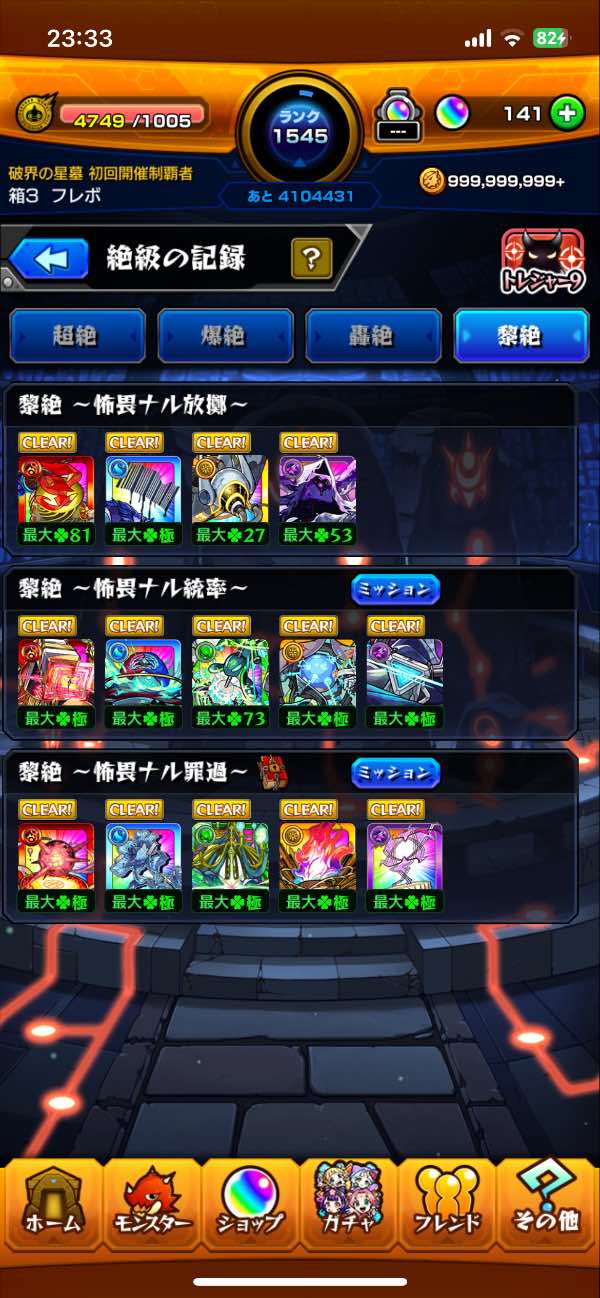Open the monster with 最大53 luck
The image size is (600, 1298).
(x=317, y=490)
